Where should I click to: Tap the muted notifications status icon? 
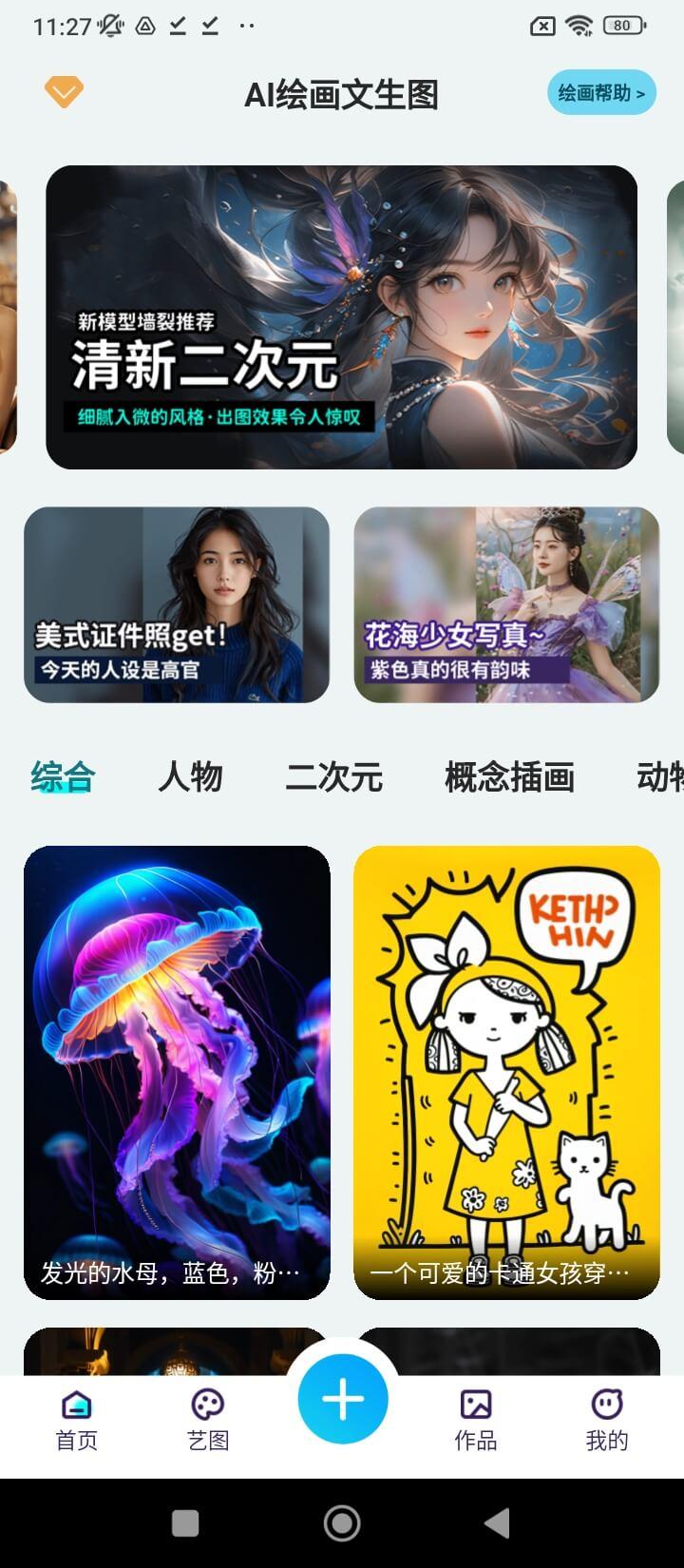tap(107, 26)
